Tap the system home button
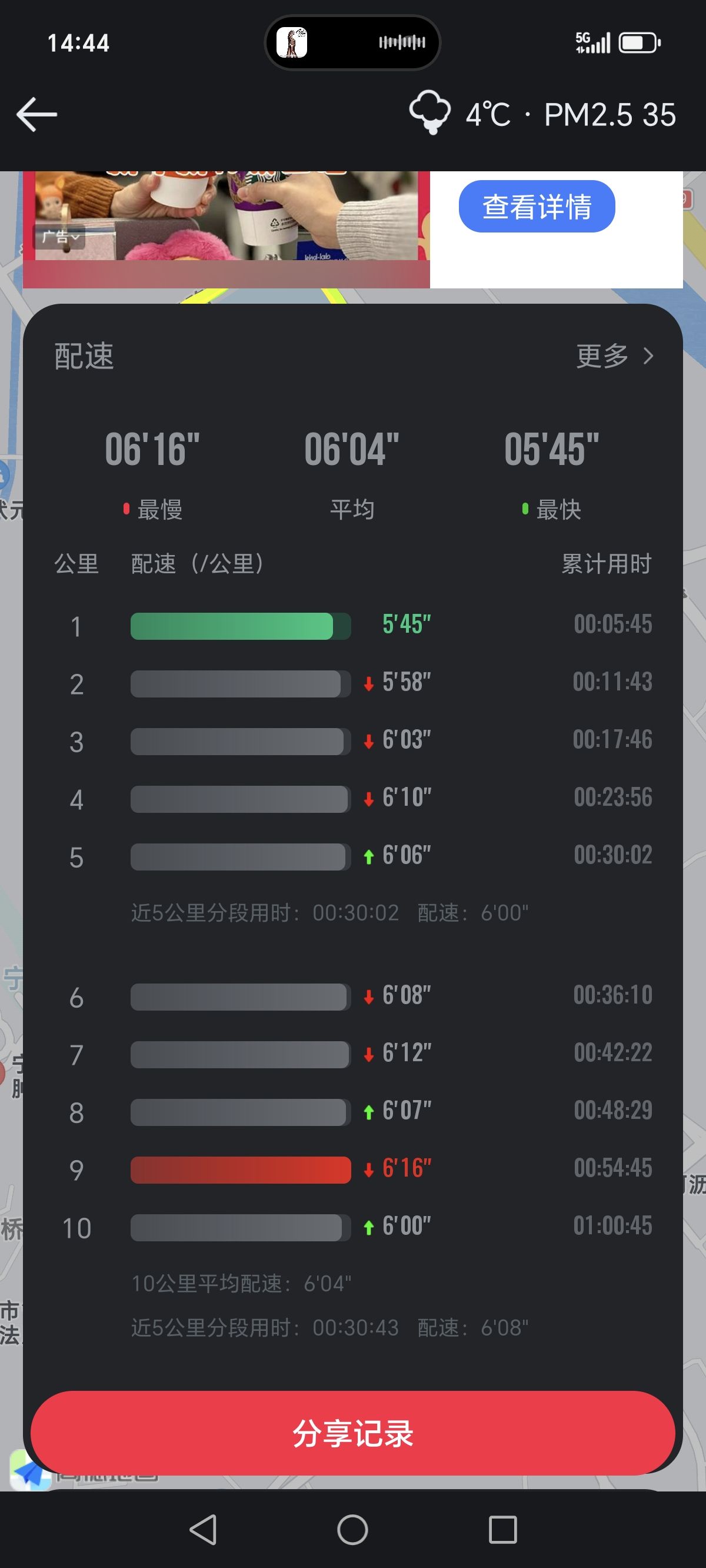 click(x=352, y=1530)
